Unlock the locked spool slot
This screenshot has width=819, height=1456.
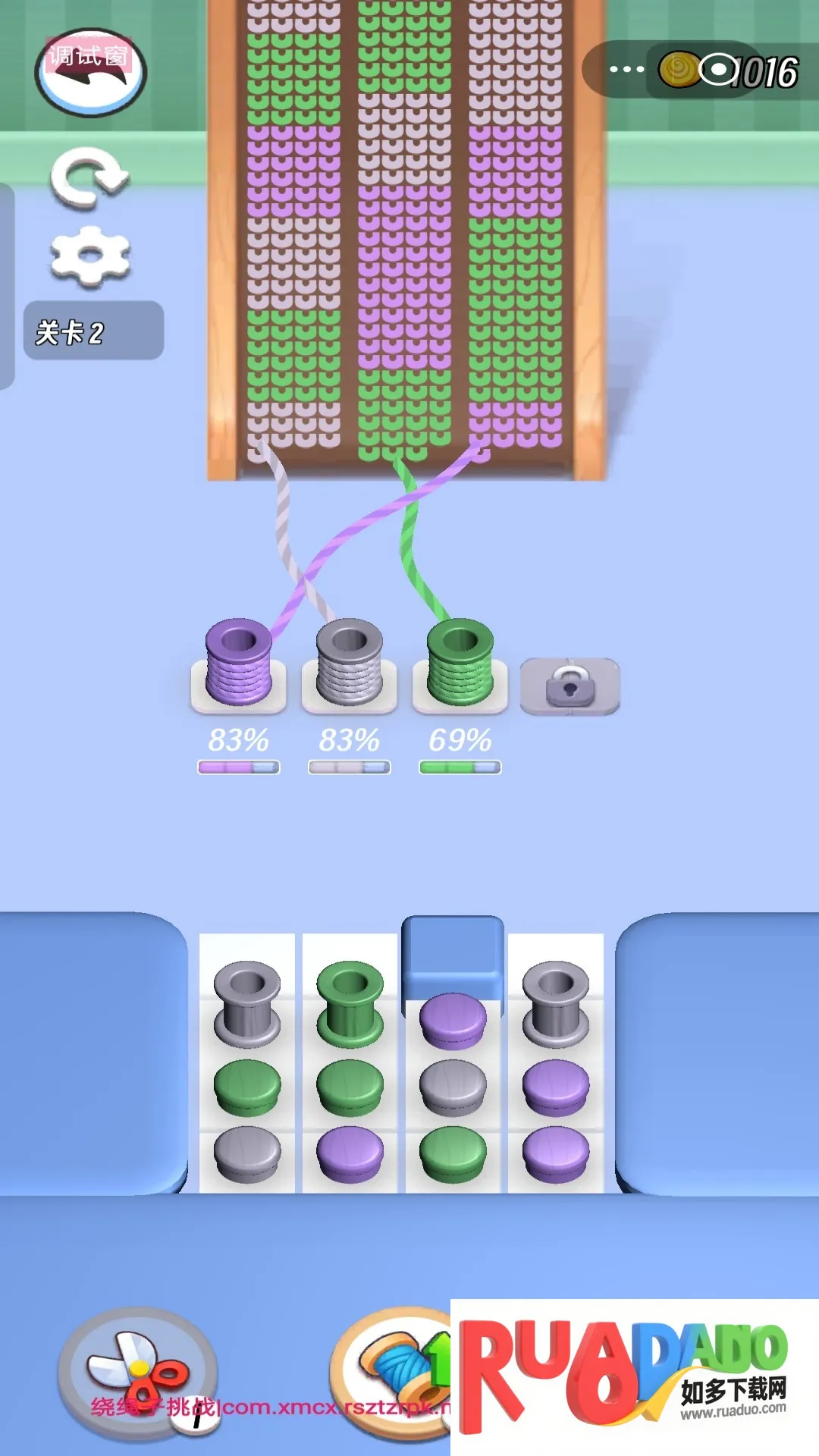(570, 686)
